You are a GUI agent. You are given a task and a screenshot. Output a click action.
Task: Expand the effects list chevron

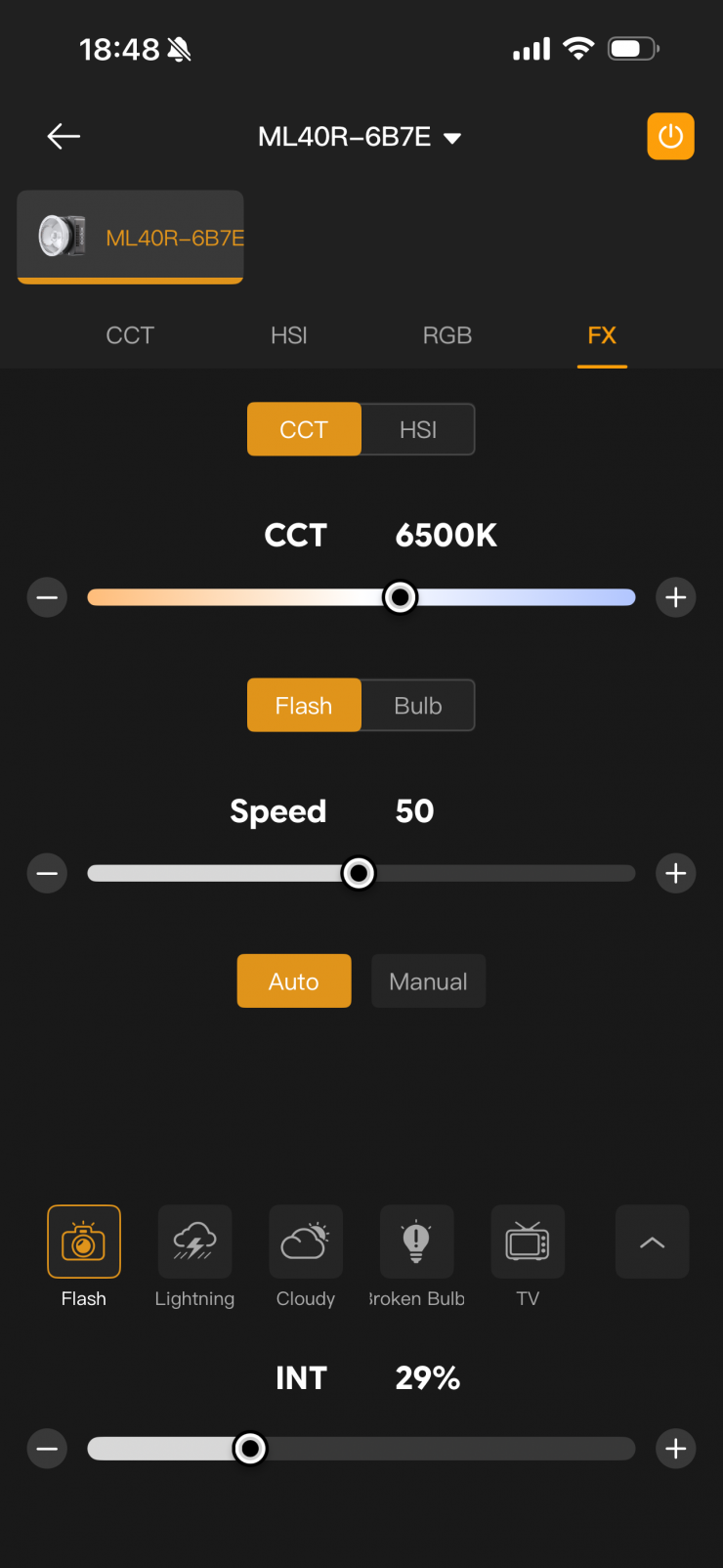click(x=653, y=1241)
